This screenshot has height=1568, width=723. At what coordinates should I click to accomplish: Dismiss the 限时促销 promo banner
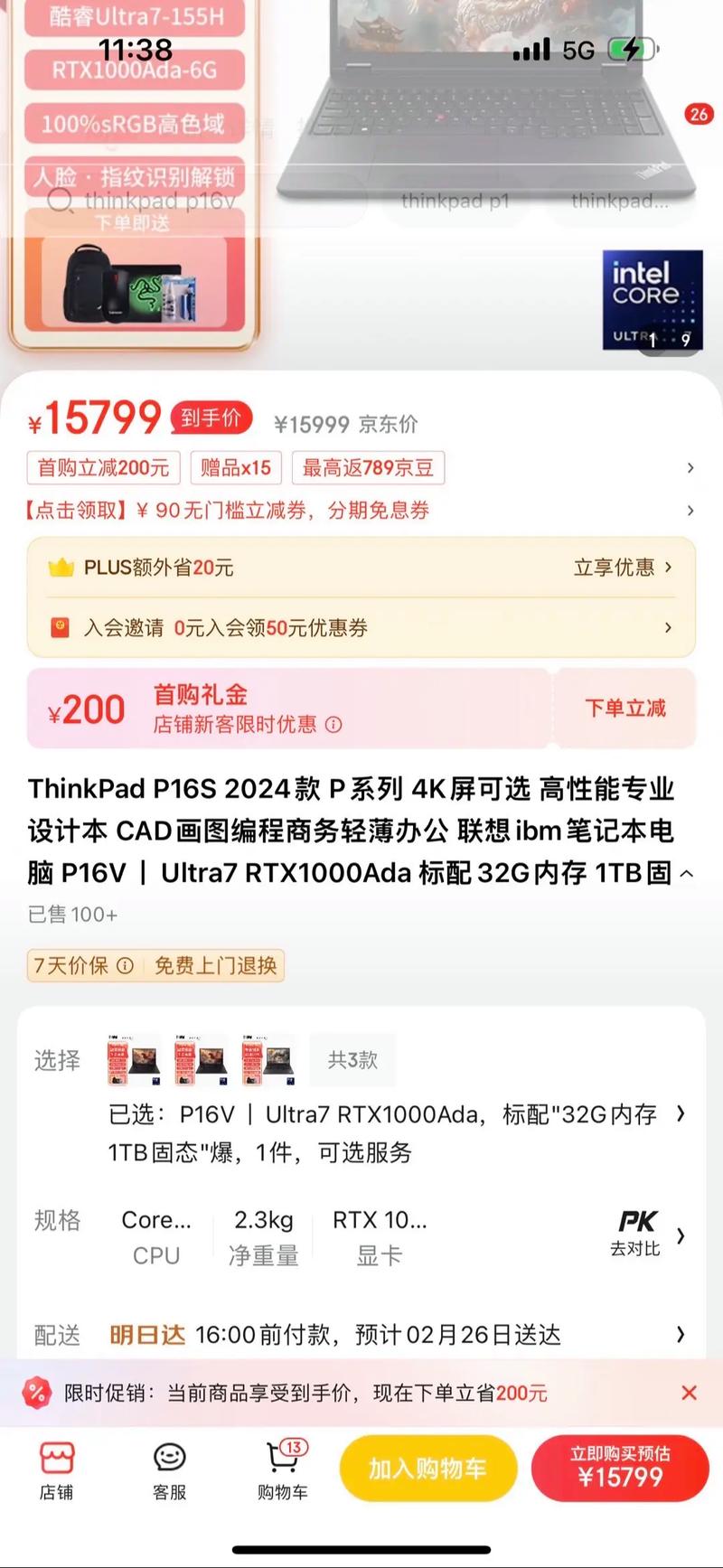tap(691, 1394)
